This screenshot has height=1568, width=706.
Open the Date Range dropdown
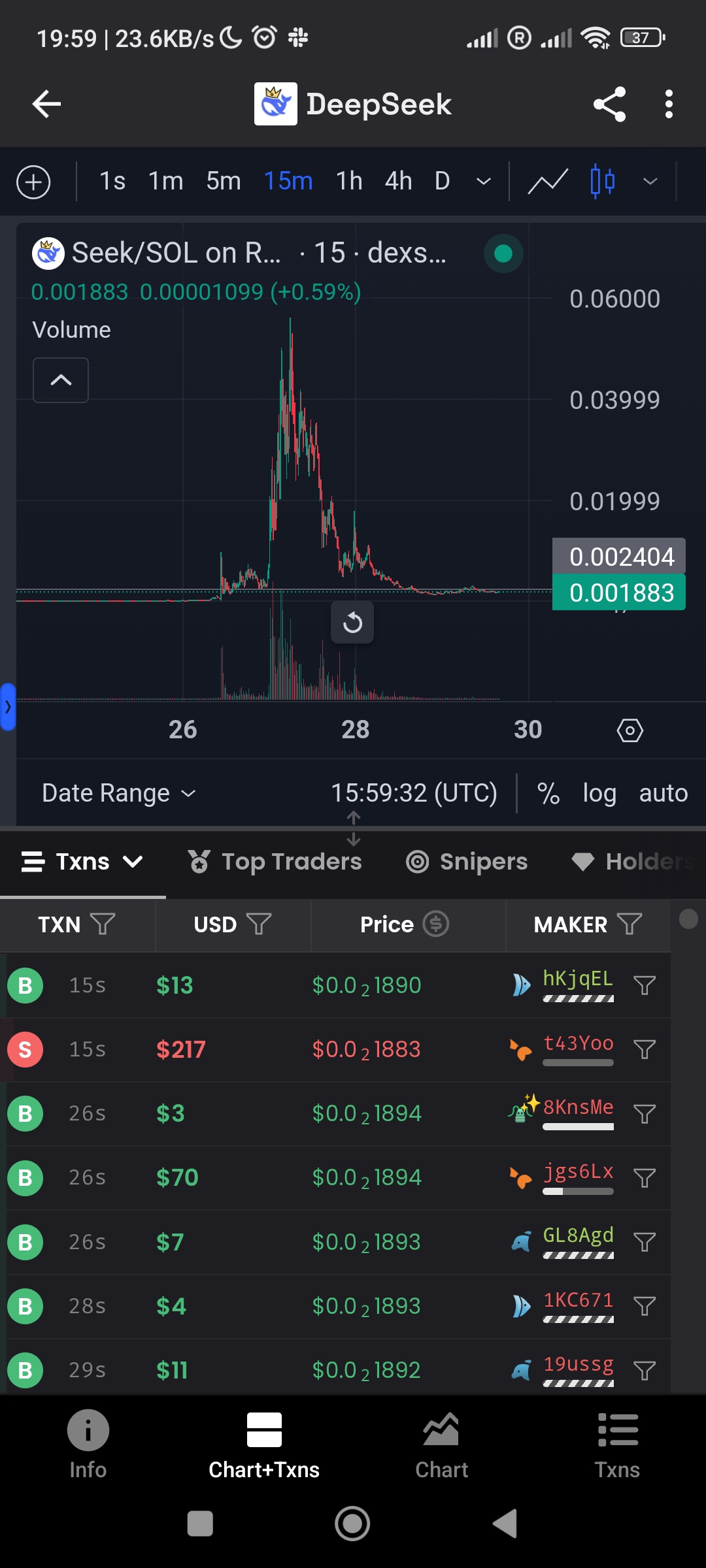point(118,793)
